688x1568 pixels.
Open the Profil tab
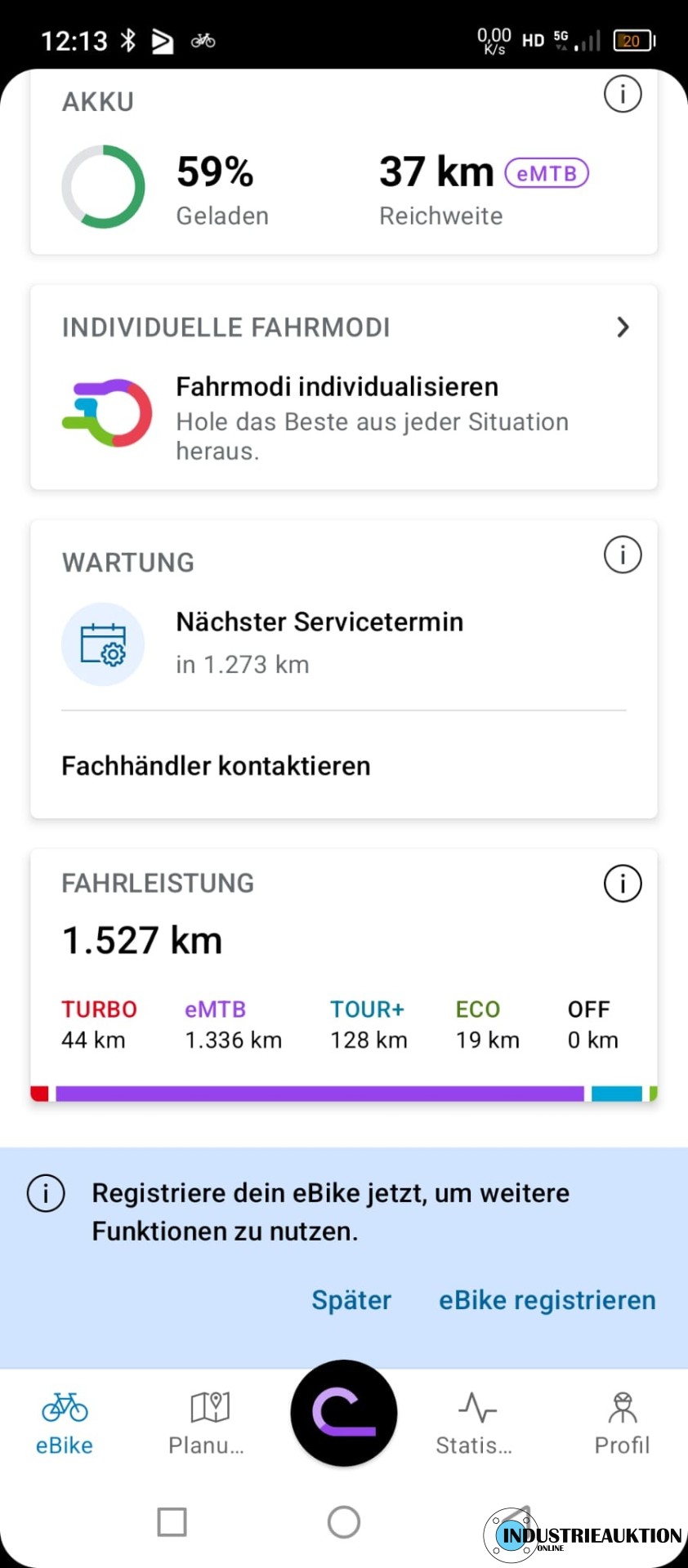pos(622,1423)
